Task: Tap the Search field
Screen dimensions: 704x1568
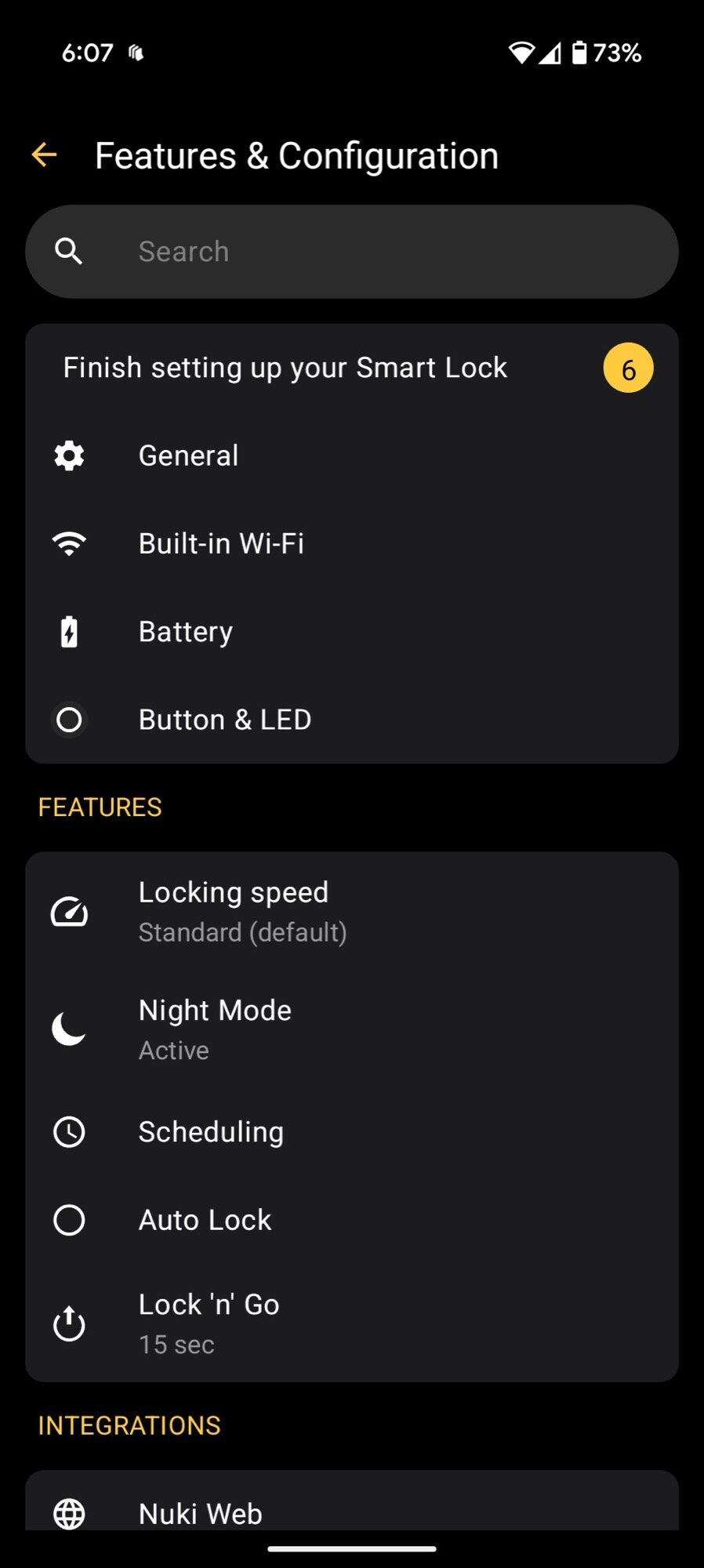Action: pos(351,252)
